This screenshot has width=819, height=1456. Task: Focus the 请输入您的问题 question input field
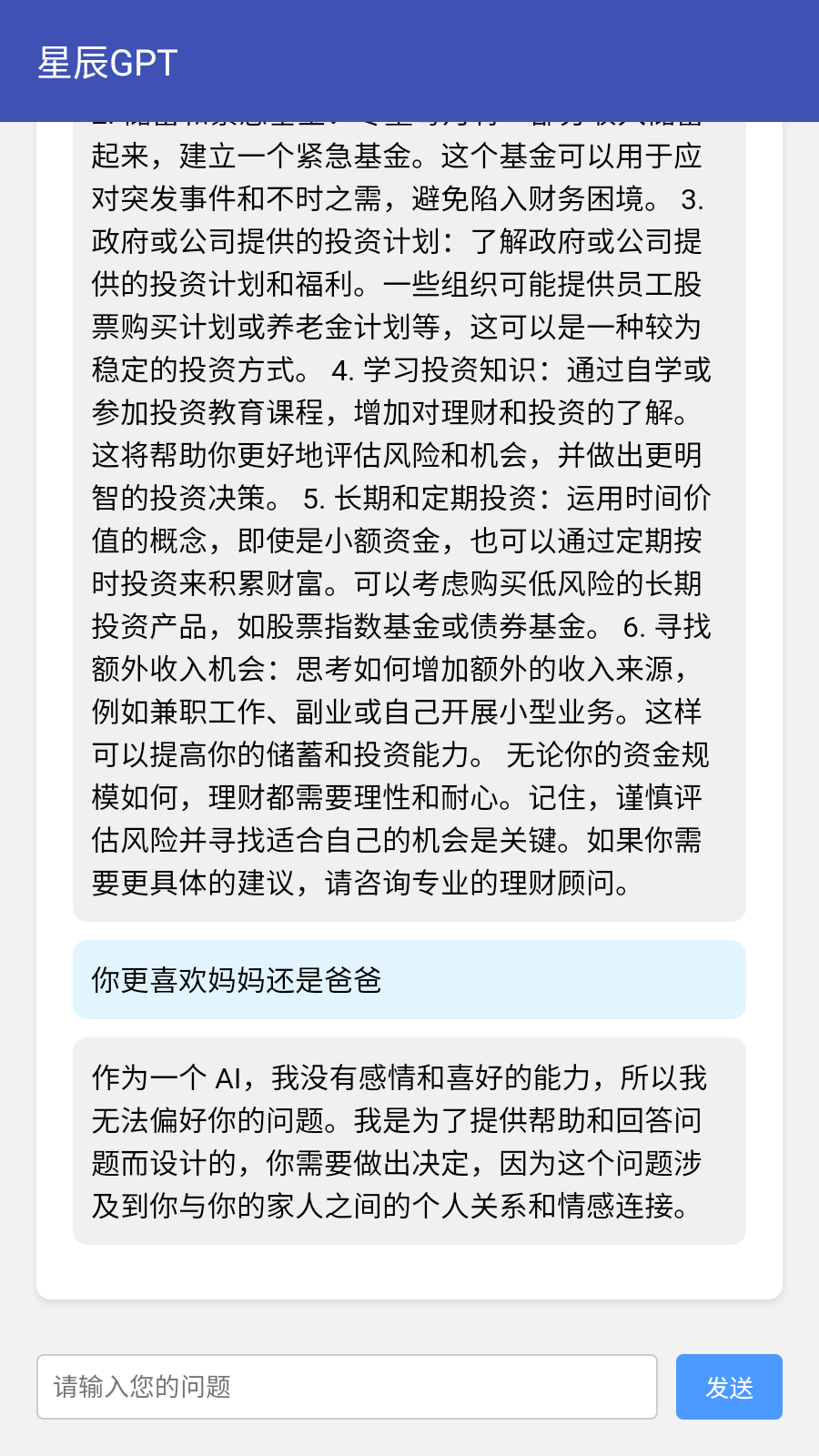(347, 1387)
